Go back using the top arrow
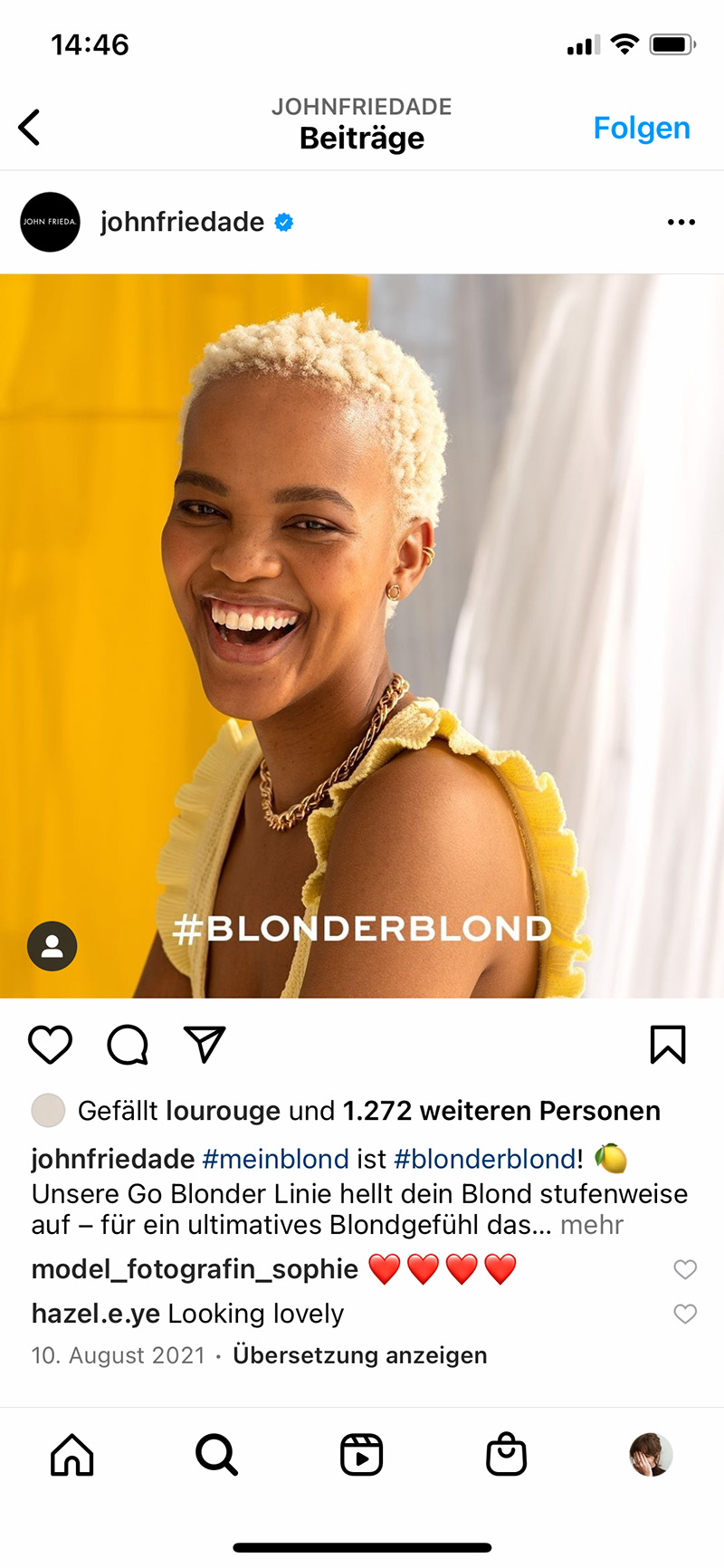Screen dimensions: 724x1568 (x=30, y=128)
